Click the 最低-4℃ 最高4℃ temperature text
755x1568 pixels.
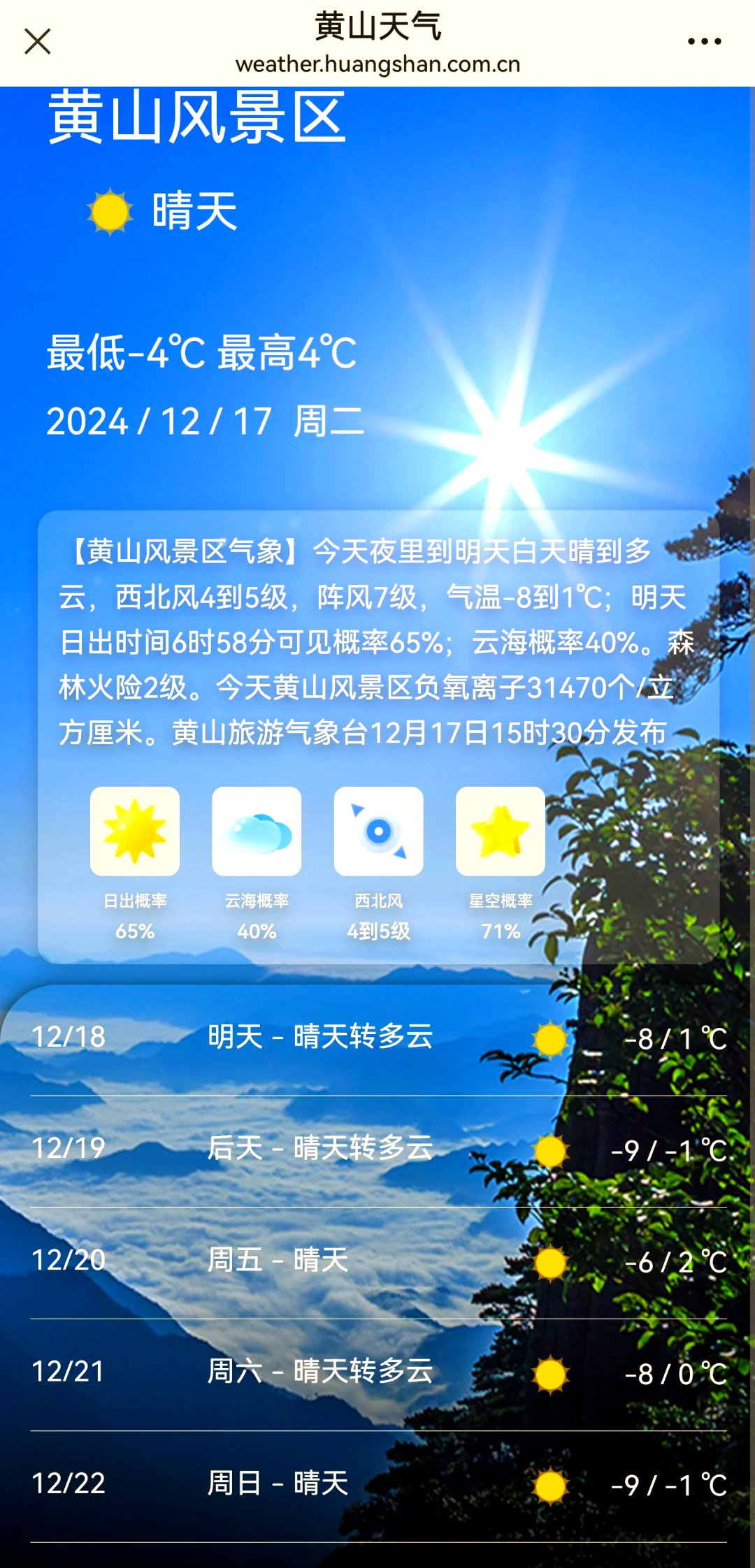pos(199,354)
